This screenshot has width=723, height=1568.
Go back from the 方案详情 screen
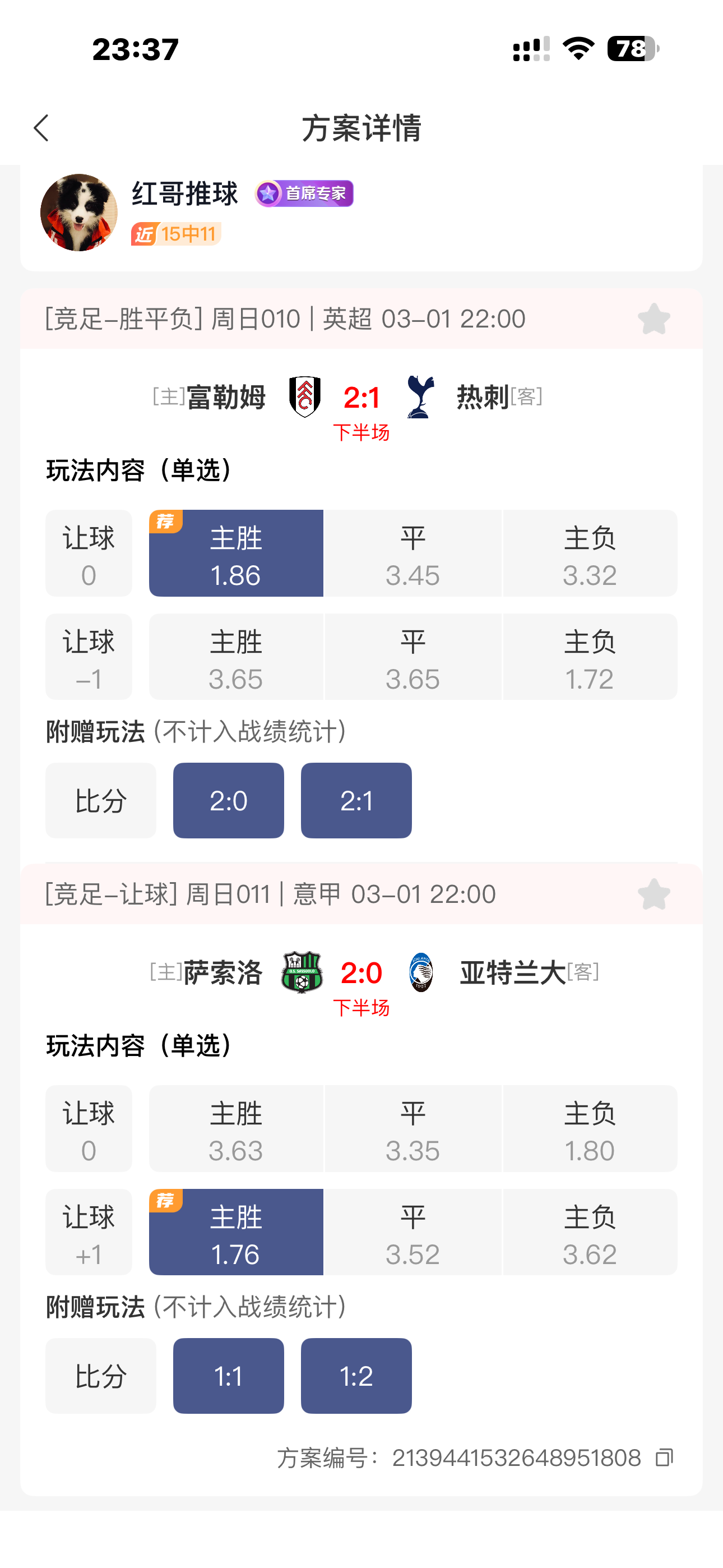tap(41, 128)
